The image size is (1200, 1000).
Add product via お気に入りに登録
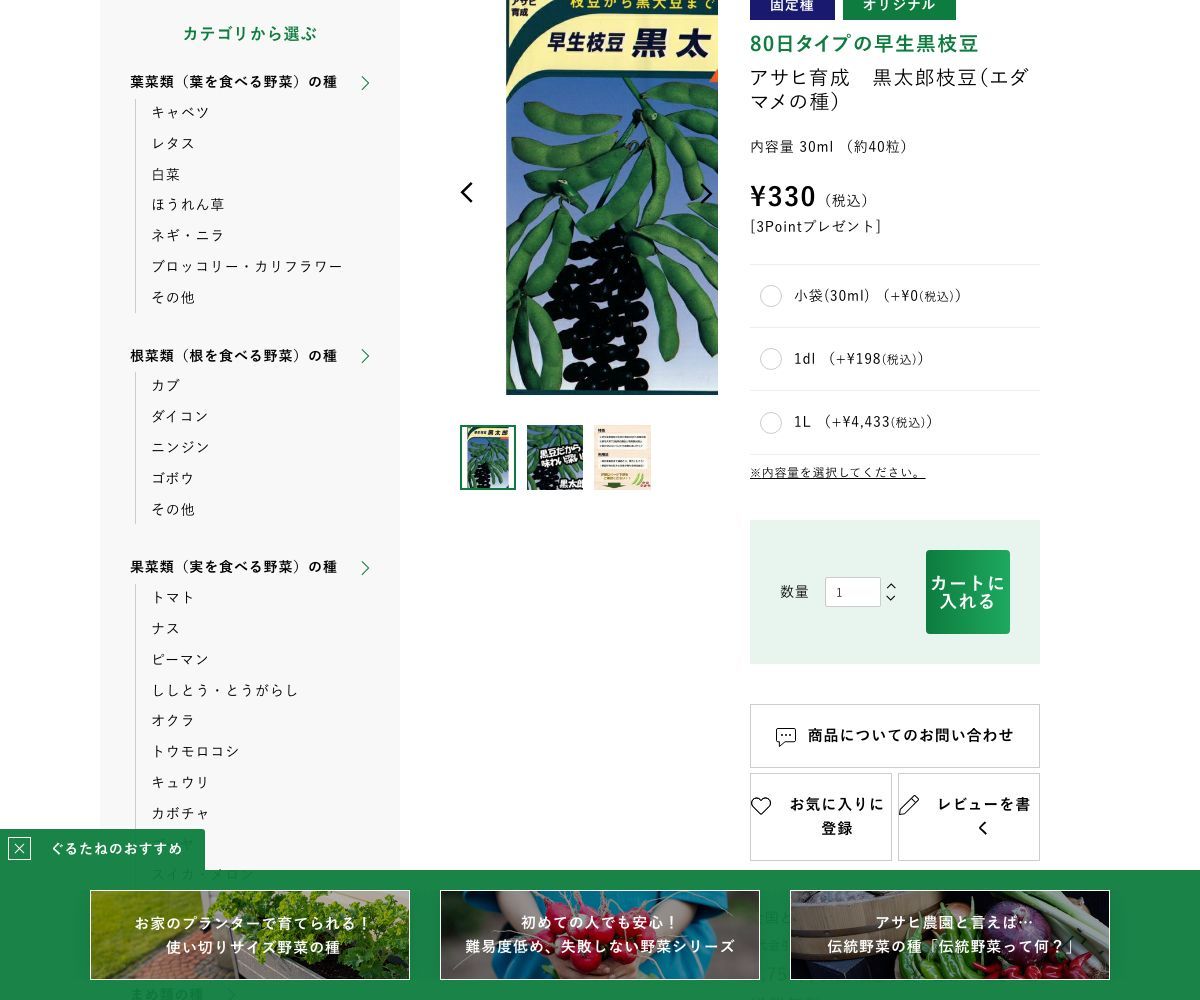pyautogui.click(x=820, y=816)
